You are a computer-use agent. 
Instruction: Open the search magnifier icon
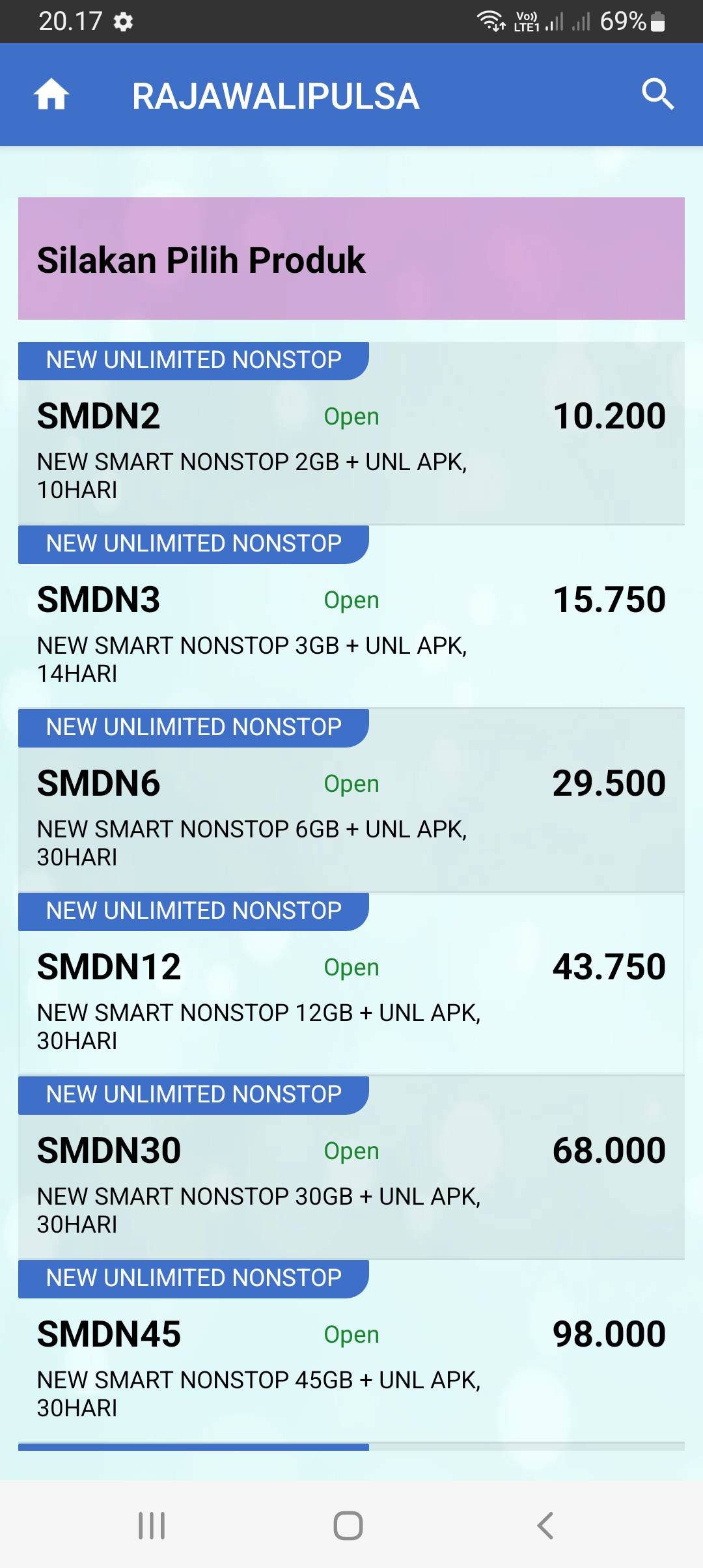pyautogui.click(x=657, y=95)
